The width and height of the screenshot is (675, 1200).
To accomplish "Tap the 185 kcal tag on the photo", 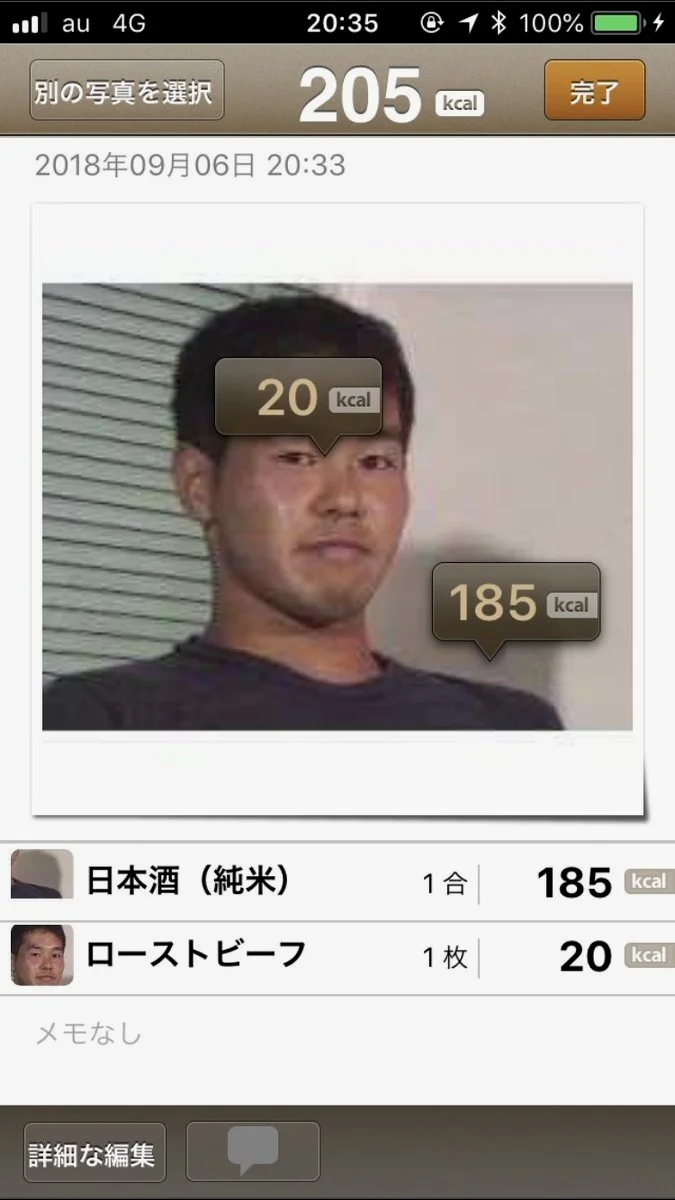I will [x=515, y=602].
